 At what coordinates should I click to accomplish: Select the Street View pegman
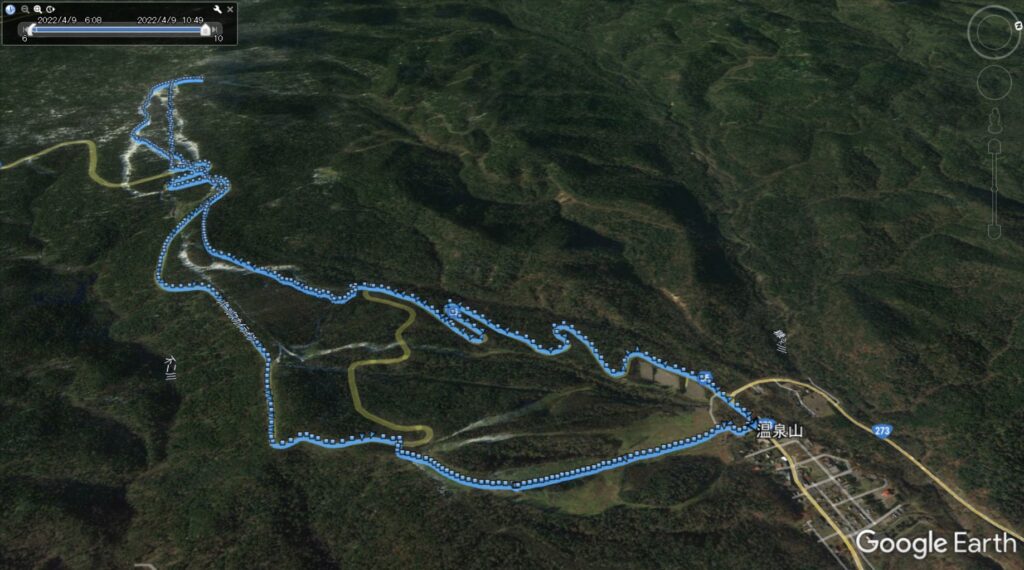click(993, 122)
